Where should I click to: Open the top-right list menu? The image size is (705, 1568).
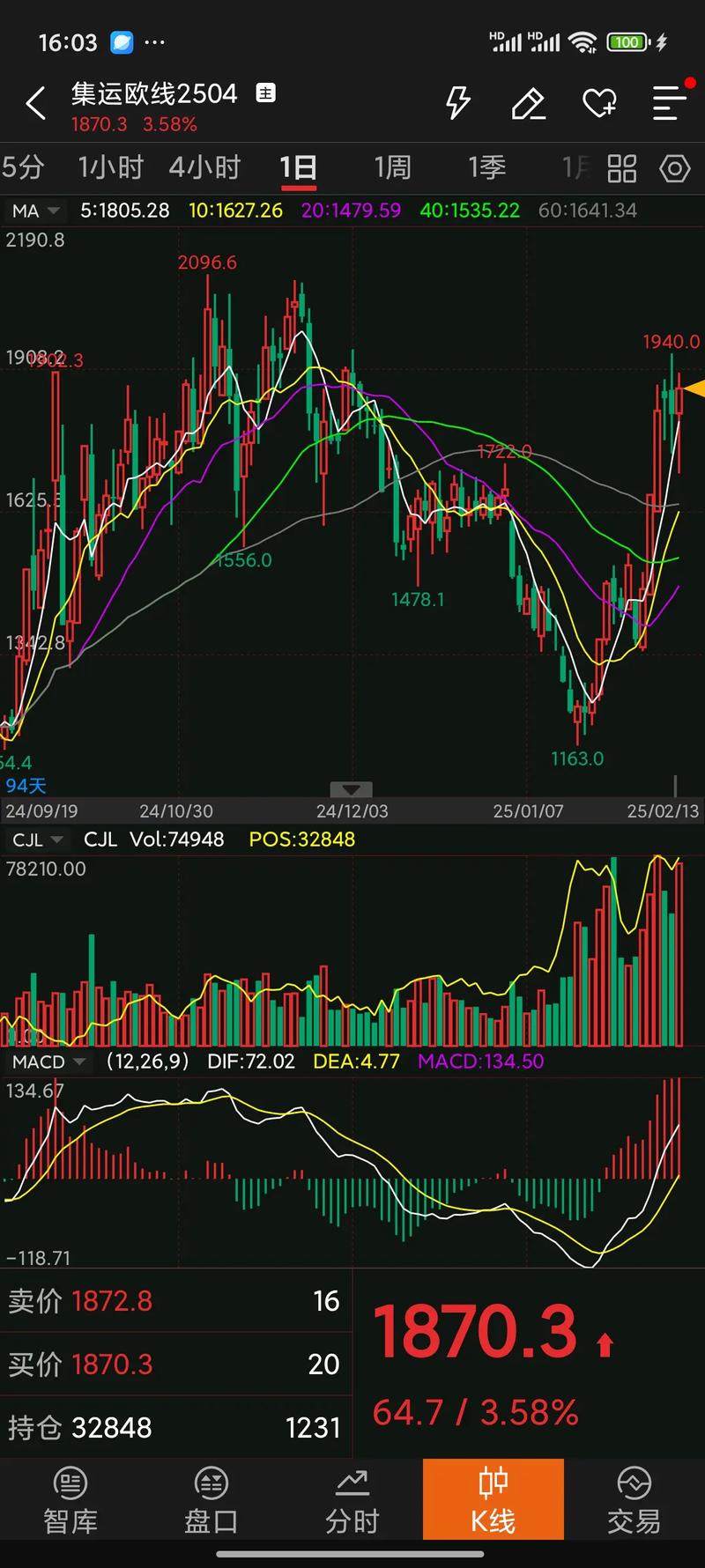[x=669, y=103]
